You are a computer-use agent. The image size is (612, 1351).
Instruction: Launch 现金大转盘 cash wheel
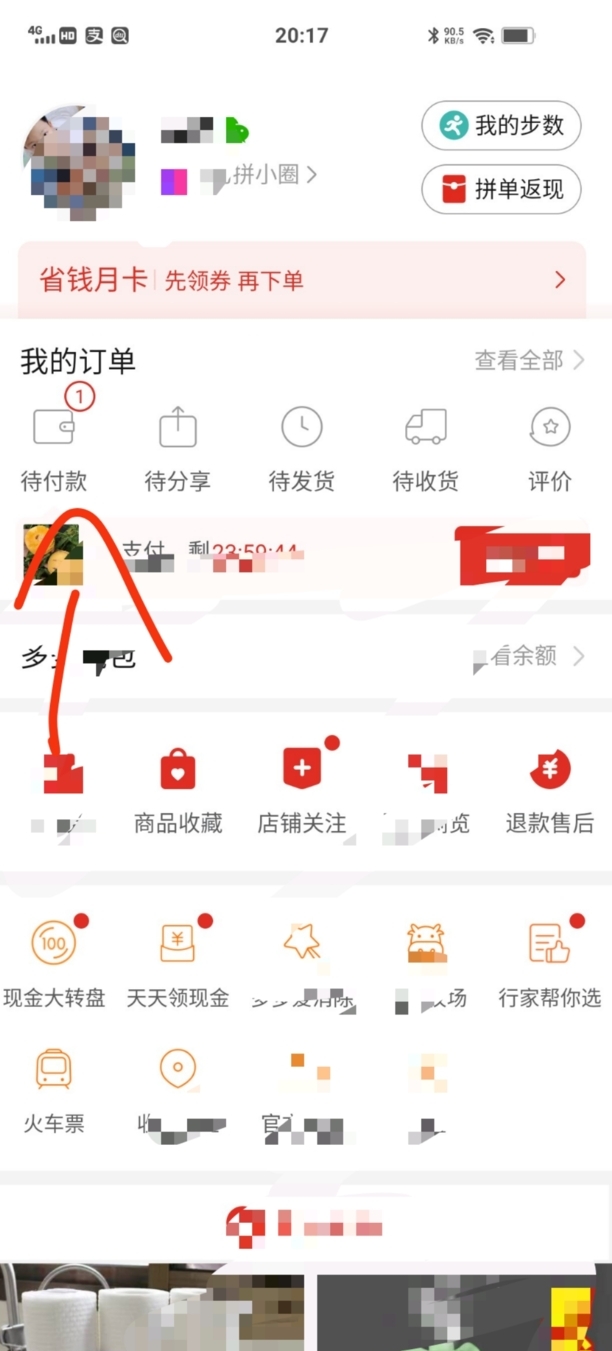tap(54, 962)
